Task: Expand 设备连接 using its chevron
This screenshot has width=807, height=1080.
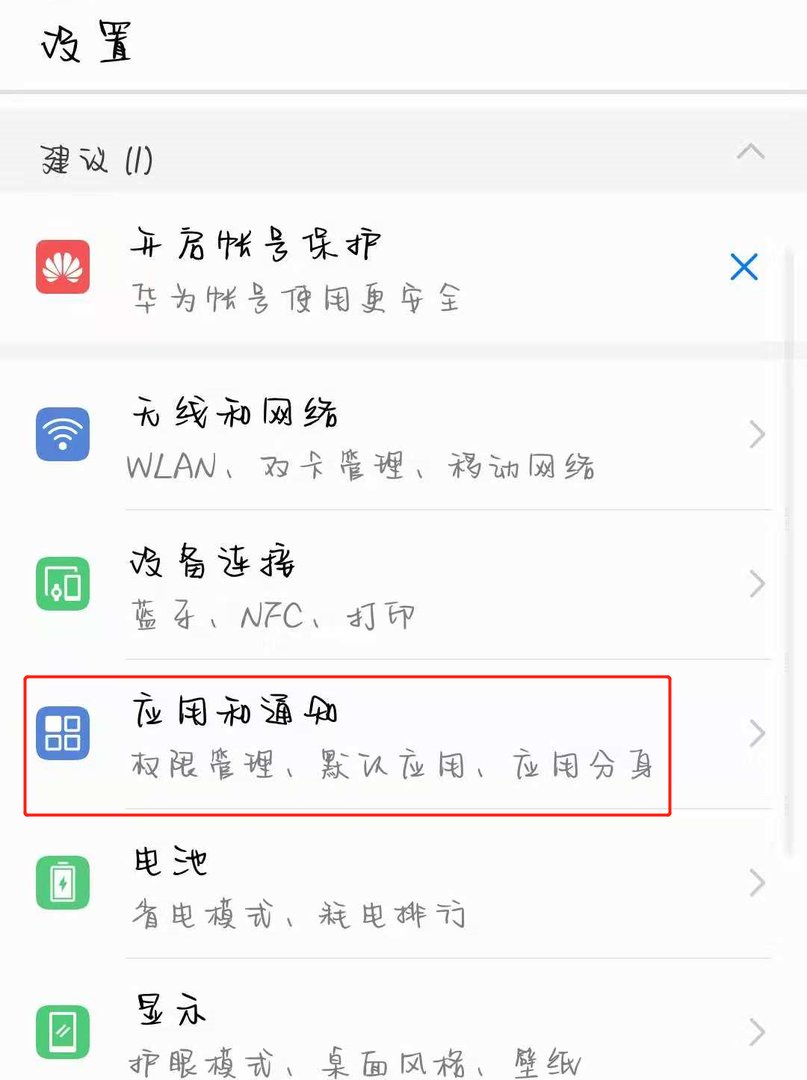Action: pos(755,584)
